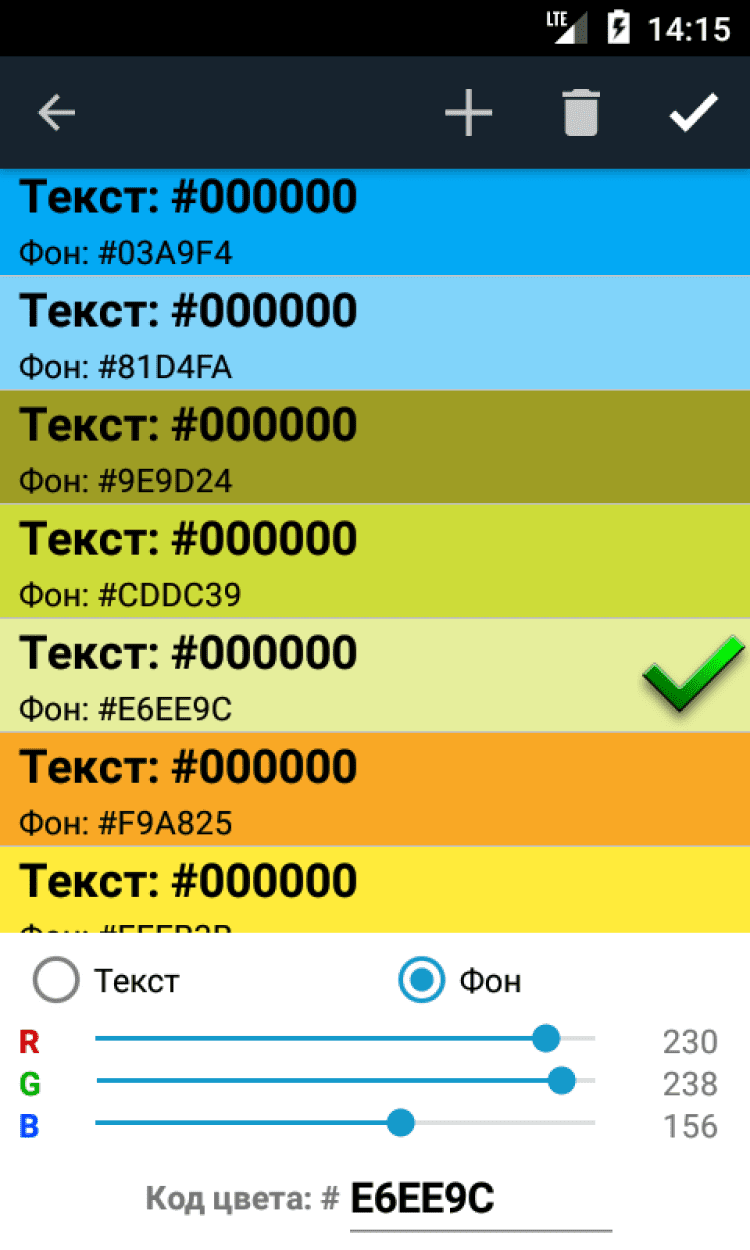750x1250 pixels.
Task: Select the scheme with background #03A9F4
Action: (x=375, y=222)
